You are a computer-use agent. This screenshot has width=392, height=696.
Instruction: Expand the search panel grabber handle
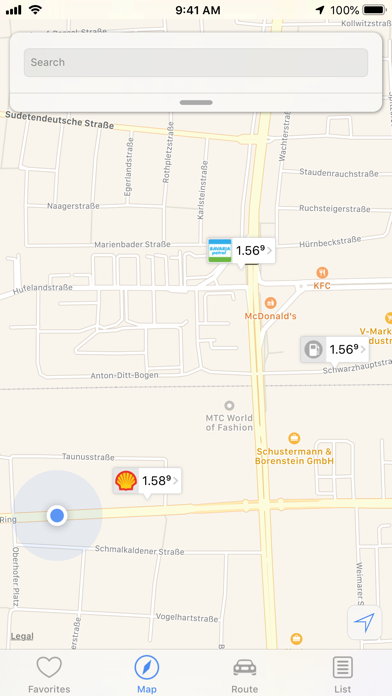coord(196,103)
